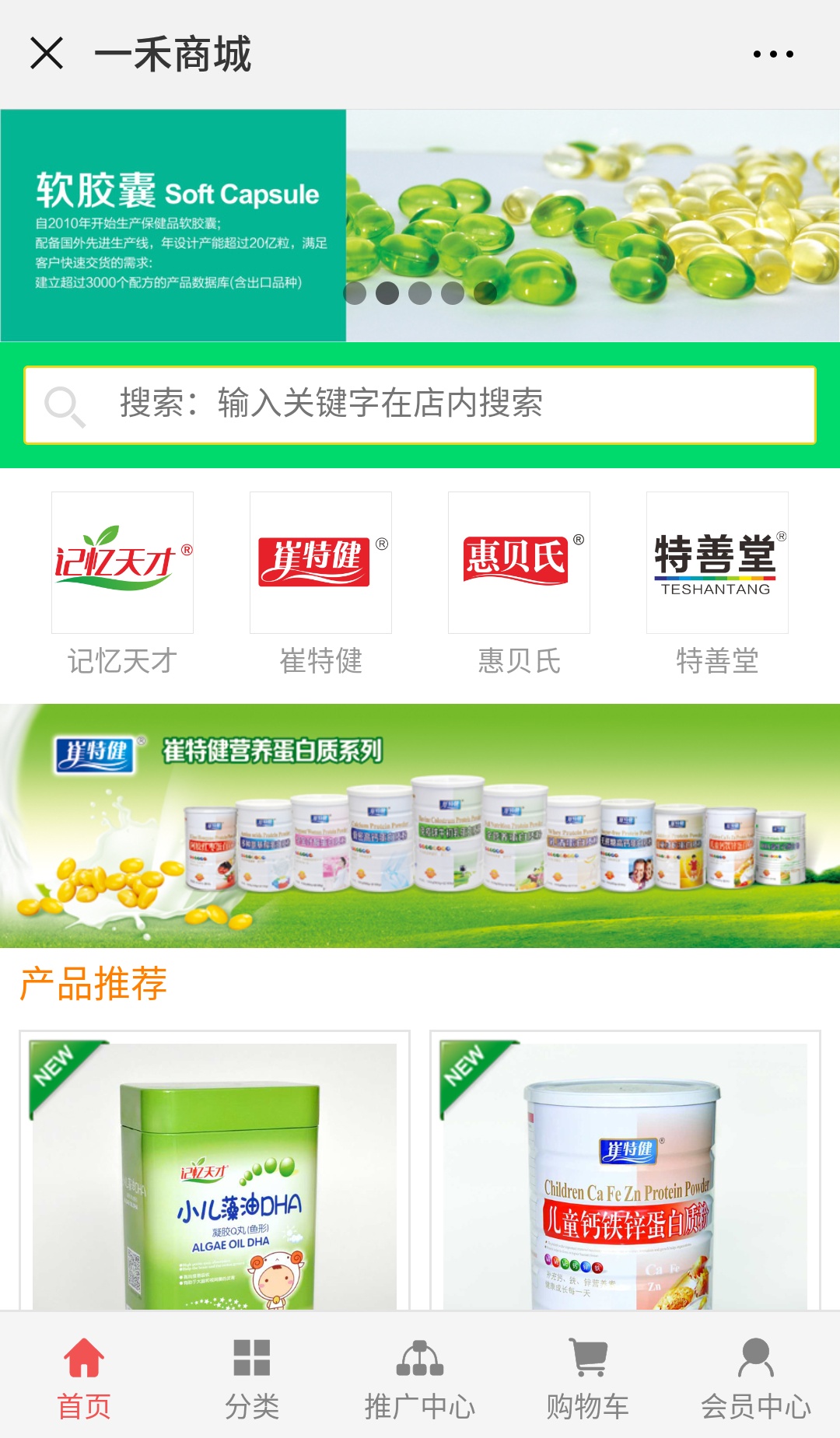The height and width of the screenshot is (1438, 840).
Task: Open the 崔特健营养蛋白质系列 banner
Action: pos(420,825)
